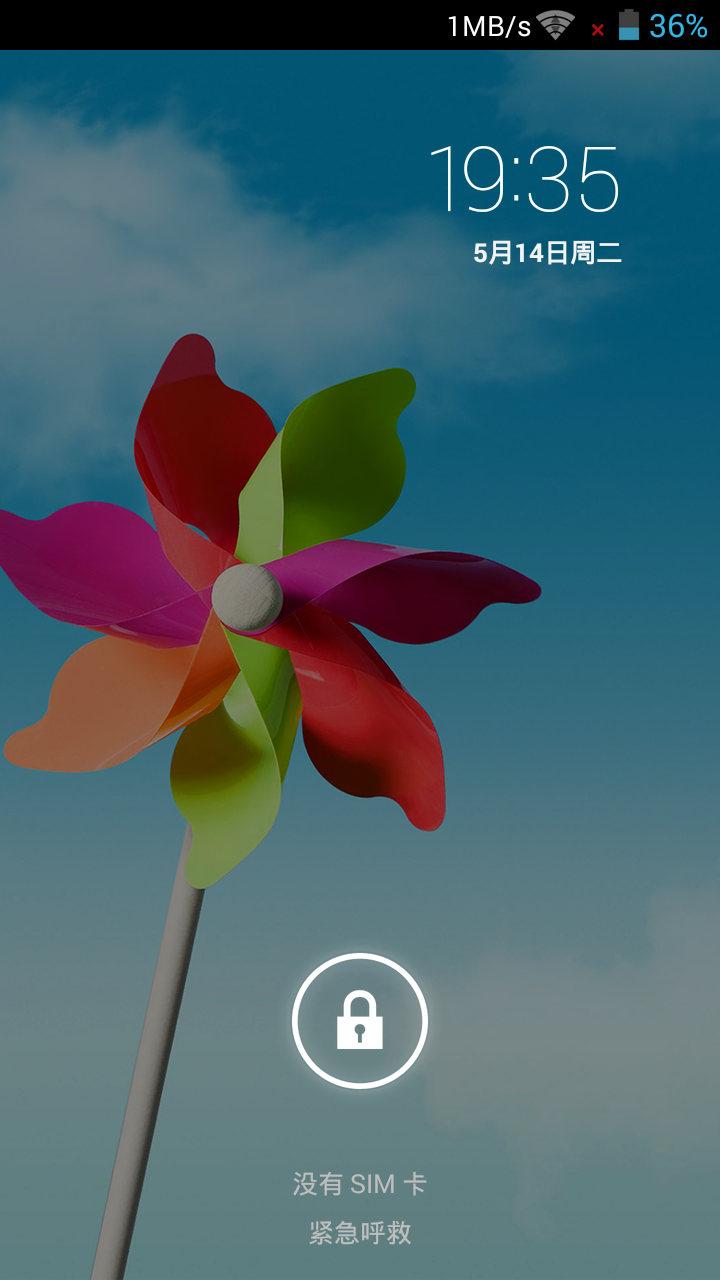Image resolution: width=720 pixels, height=1280 pixels.
Task: Open emergency call (紧急呼救)
Action: pos(360,1233)
